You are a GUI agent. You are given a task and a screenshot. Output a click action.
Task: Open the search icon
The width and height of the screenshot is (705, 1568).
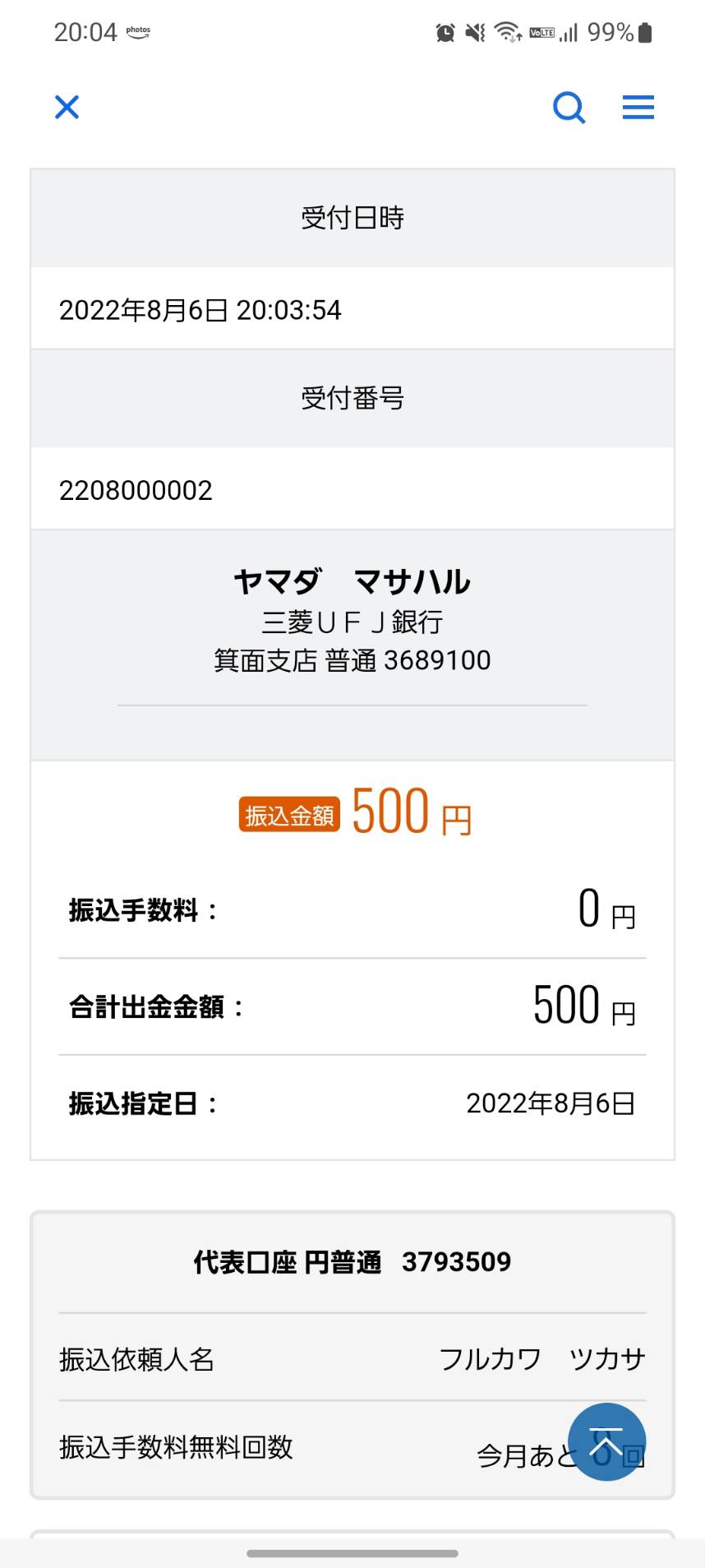point(569,107)
